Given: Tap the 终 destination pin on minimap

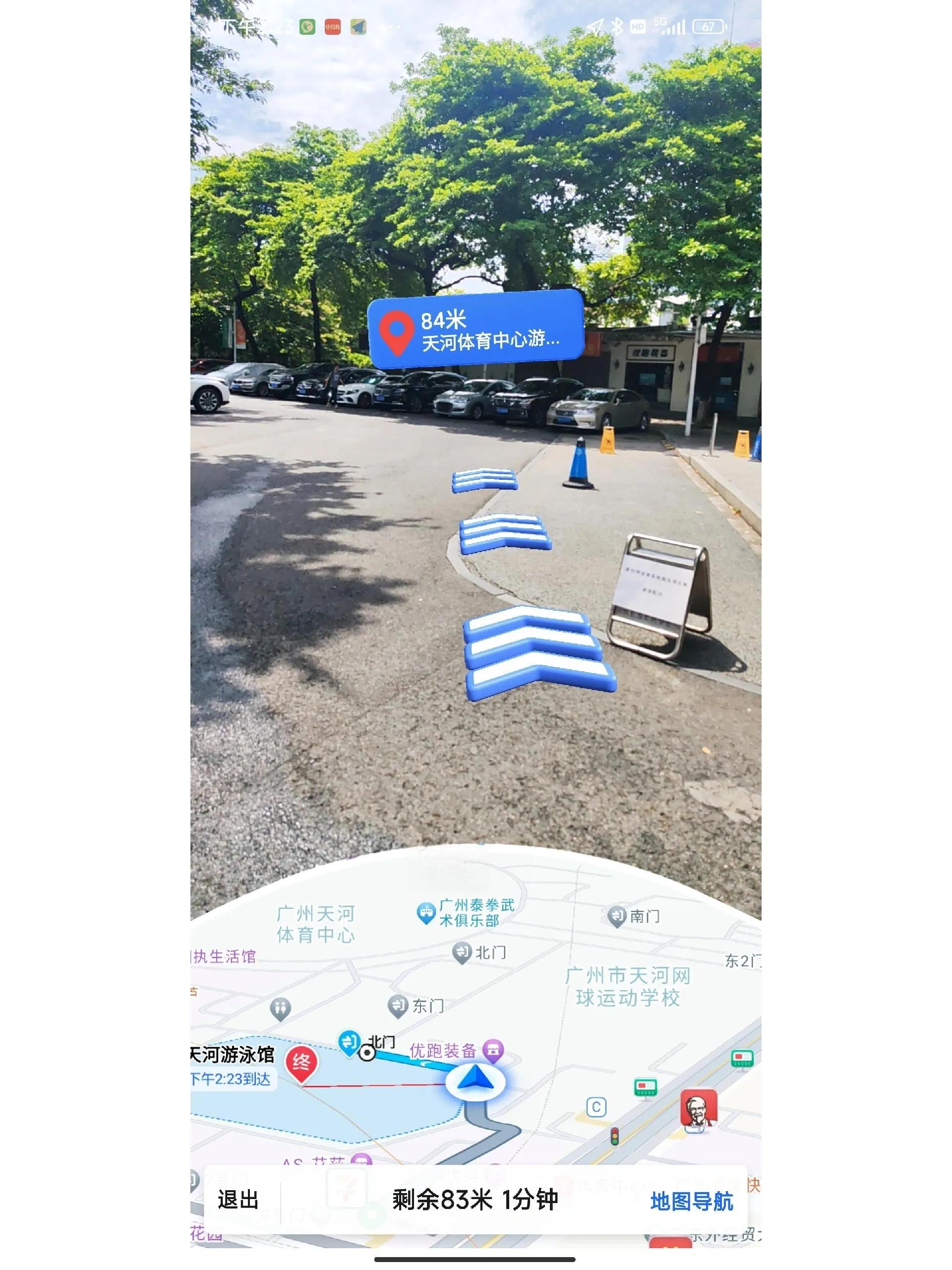Looking at the screenshot, I should coord(301,1064).
